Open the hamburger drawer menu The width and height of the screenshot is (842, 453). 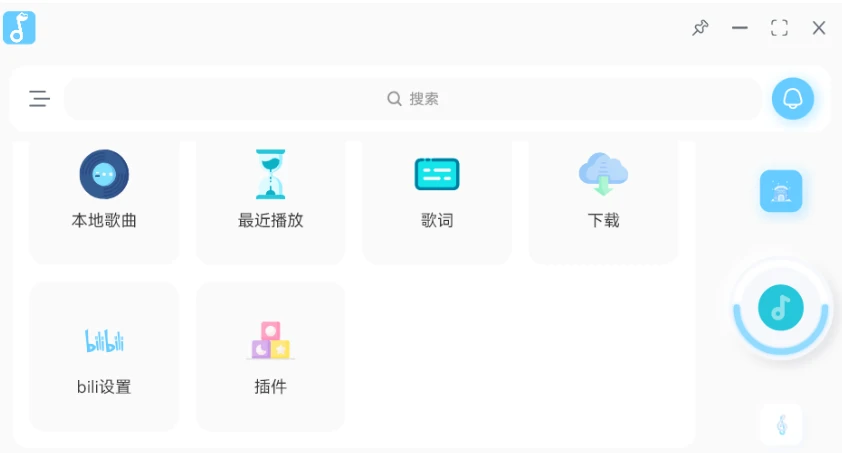pyautogui.click(x=39, y=99)
